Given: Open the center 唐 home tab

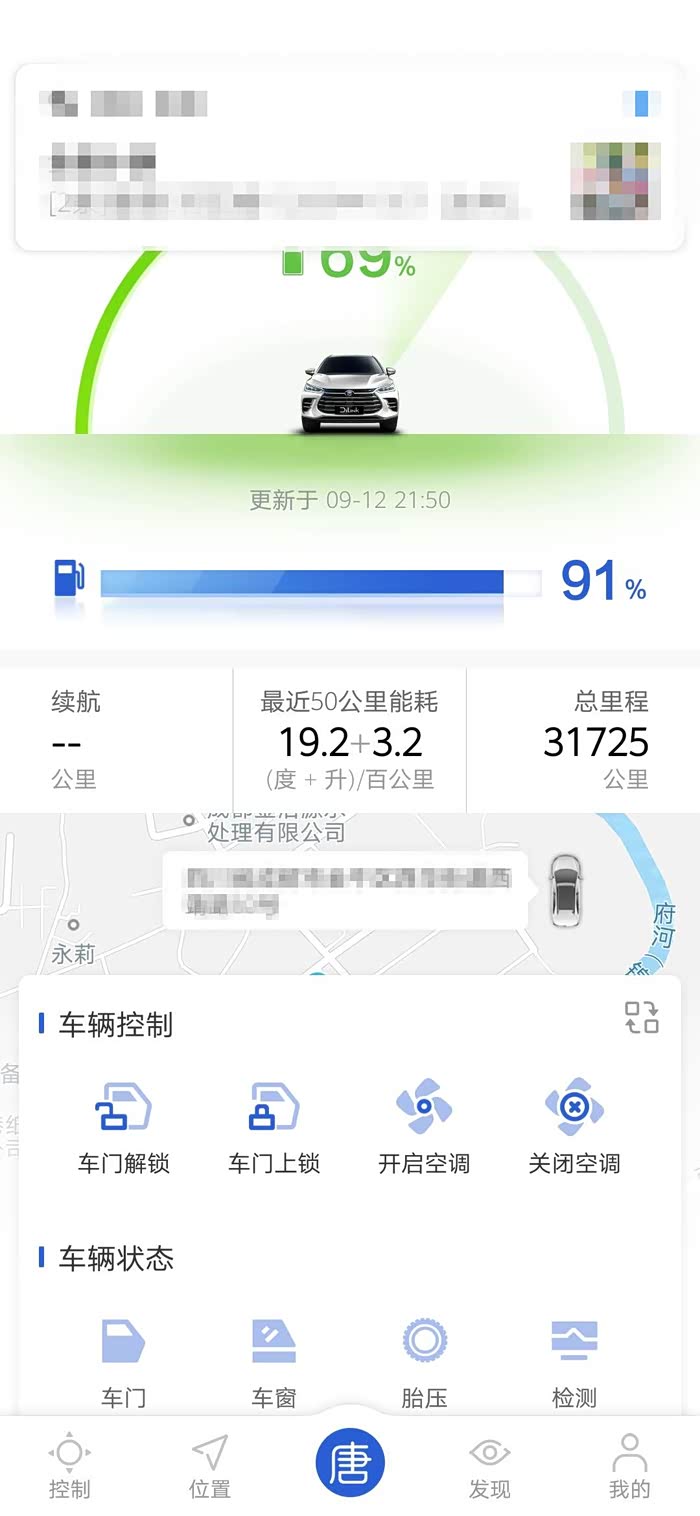Looking at the screenshot, I should point(350,1463).
